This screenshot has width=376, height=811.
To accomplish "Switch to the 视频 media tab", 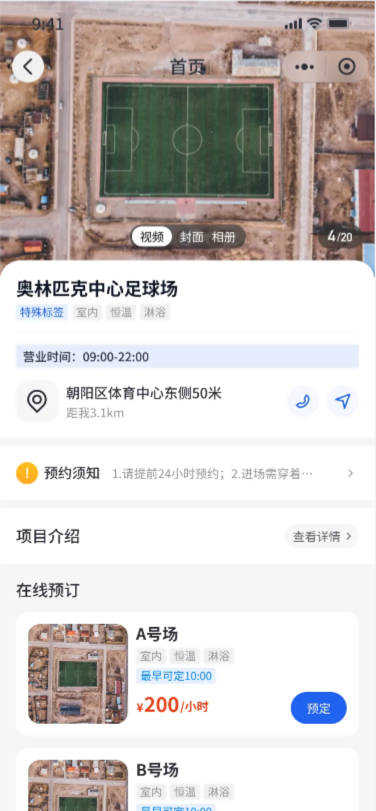I will 152,237.
